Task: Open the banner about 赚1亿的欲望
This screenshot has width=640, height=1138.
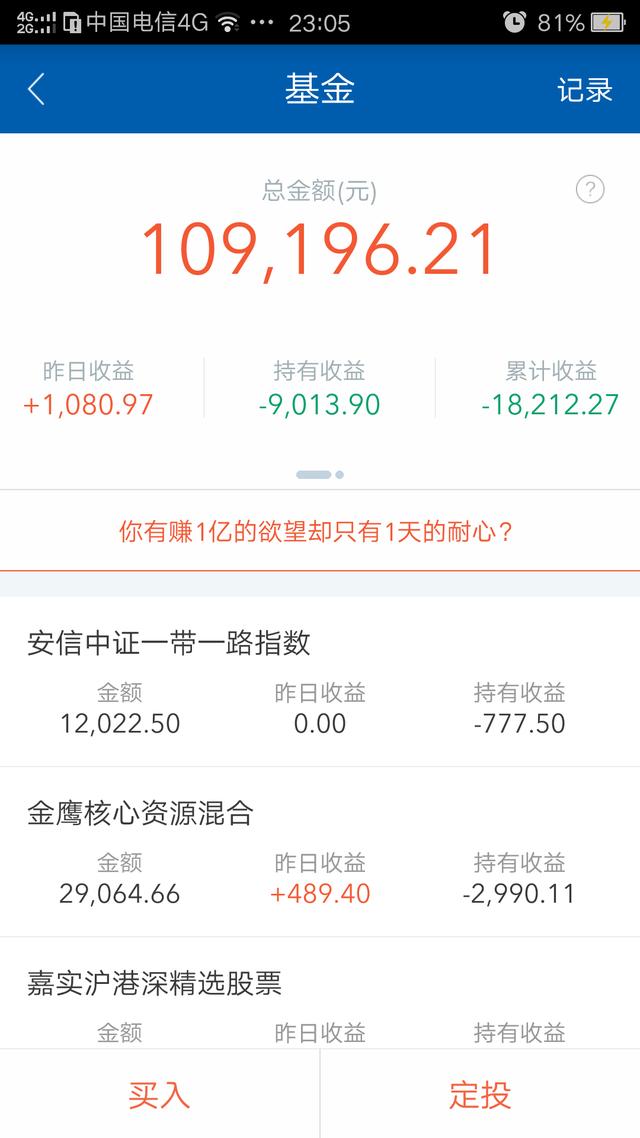Action: [317, 531]
